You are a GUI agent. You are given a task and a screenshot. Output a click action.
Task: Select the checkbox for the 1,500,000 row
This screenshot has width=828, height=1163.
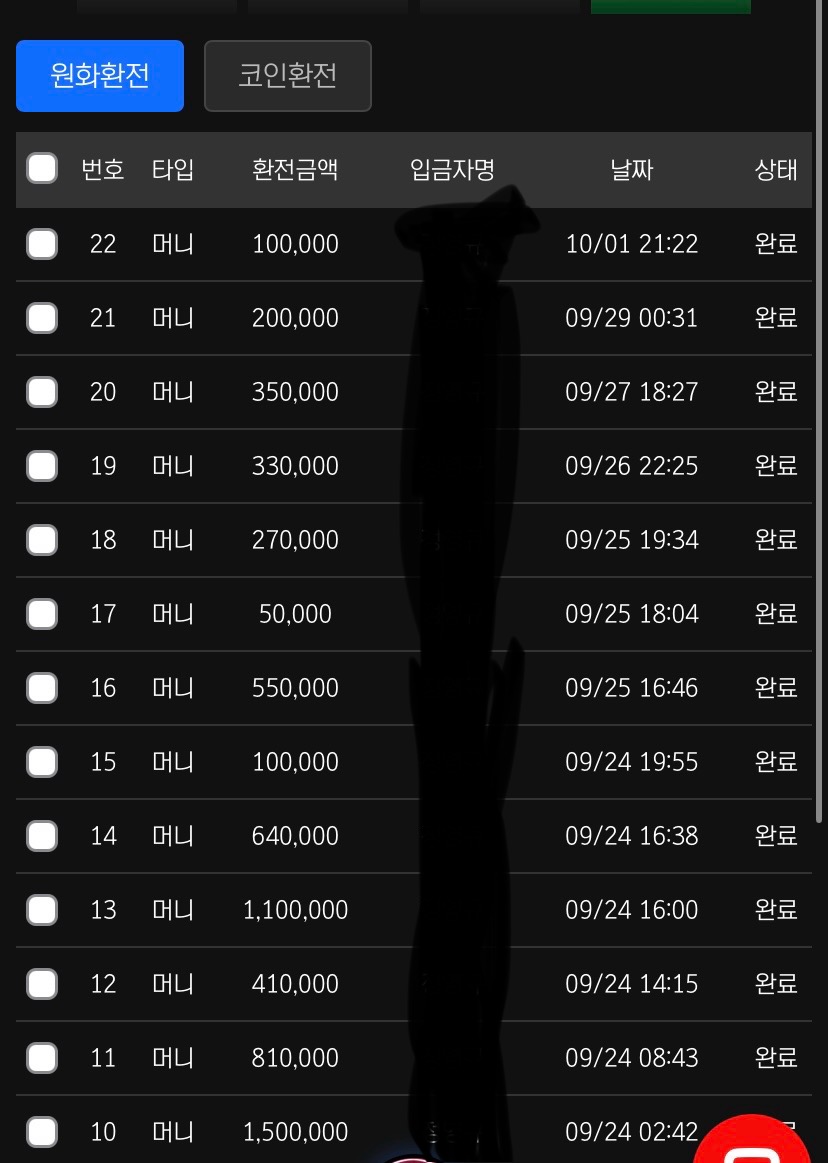coord(42,1132)
